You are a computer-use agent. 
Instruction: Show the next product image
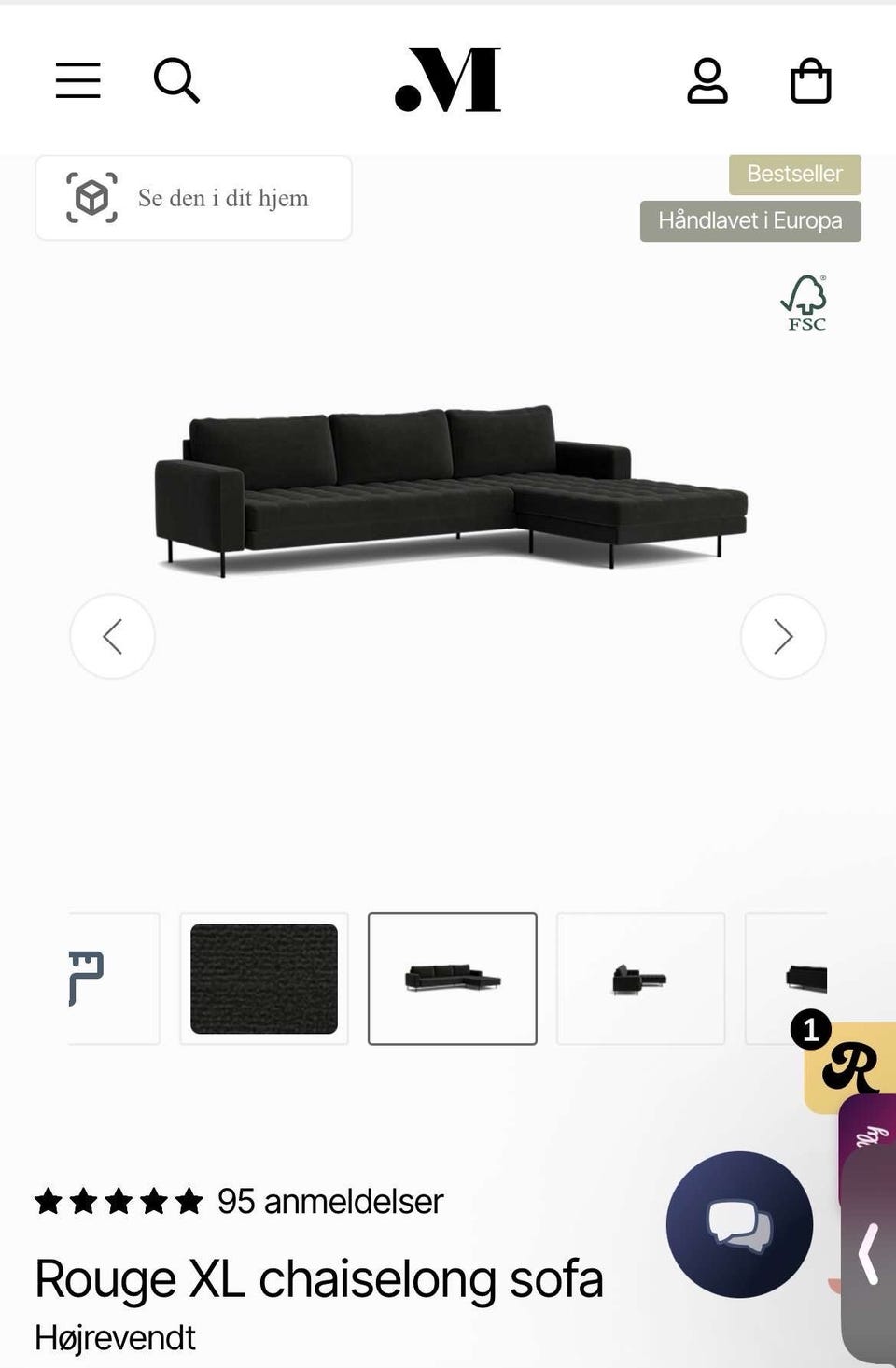coord(783,636)
